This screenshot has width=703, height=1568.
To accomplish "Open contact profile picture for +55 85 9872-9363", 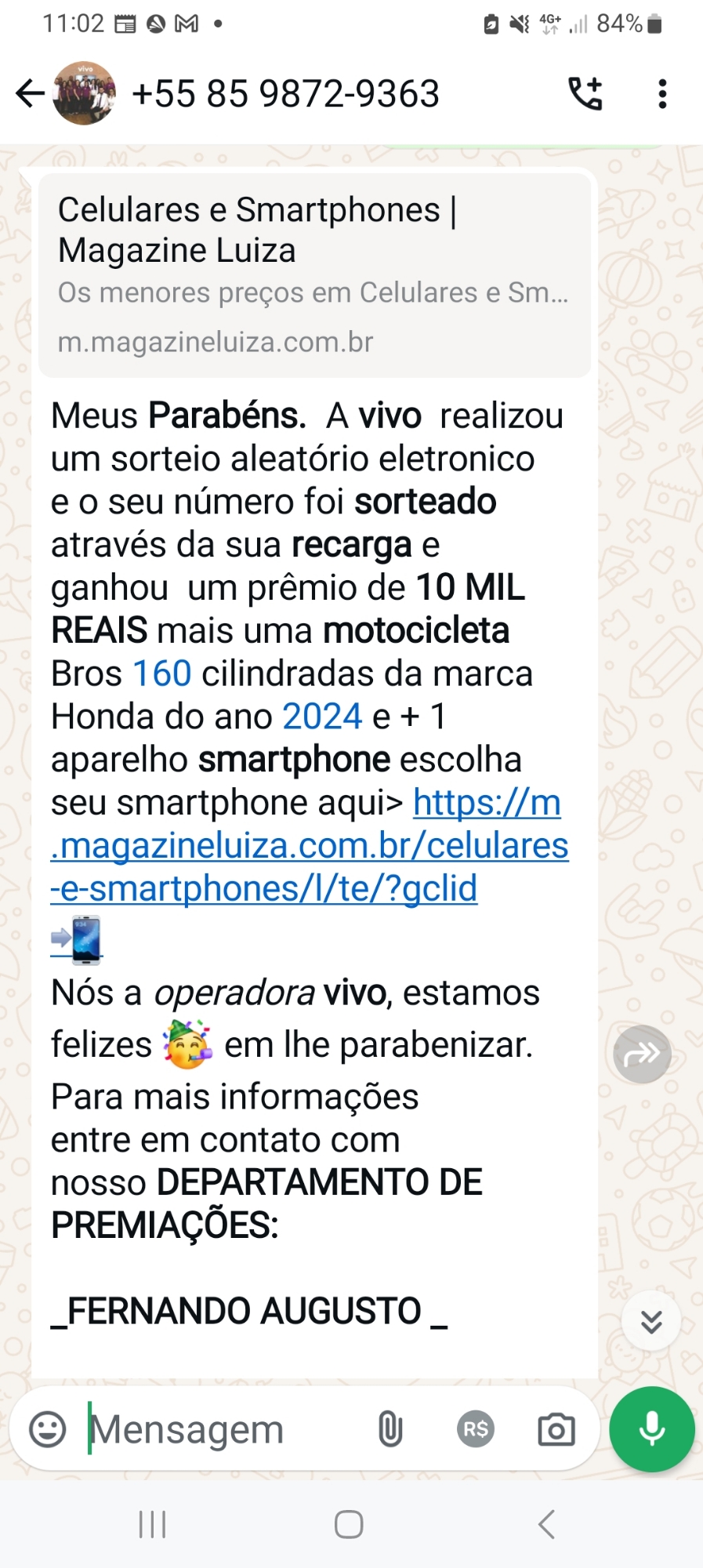I will (84, 93).
